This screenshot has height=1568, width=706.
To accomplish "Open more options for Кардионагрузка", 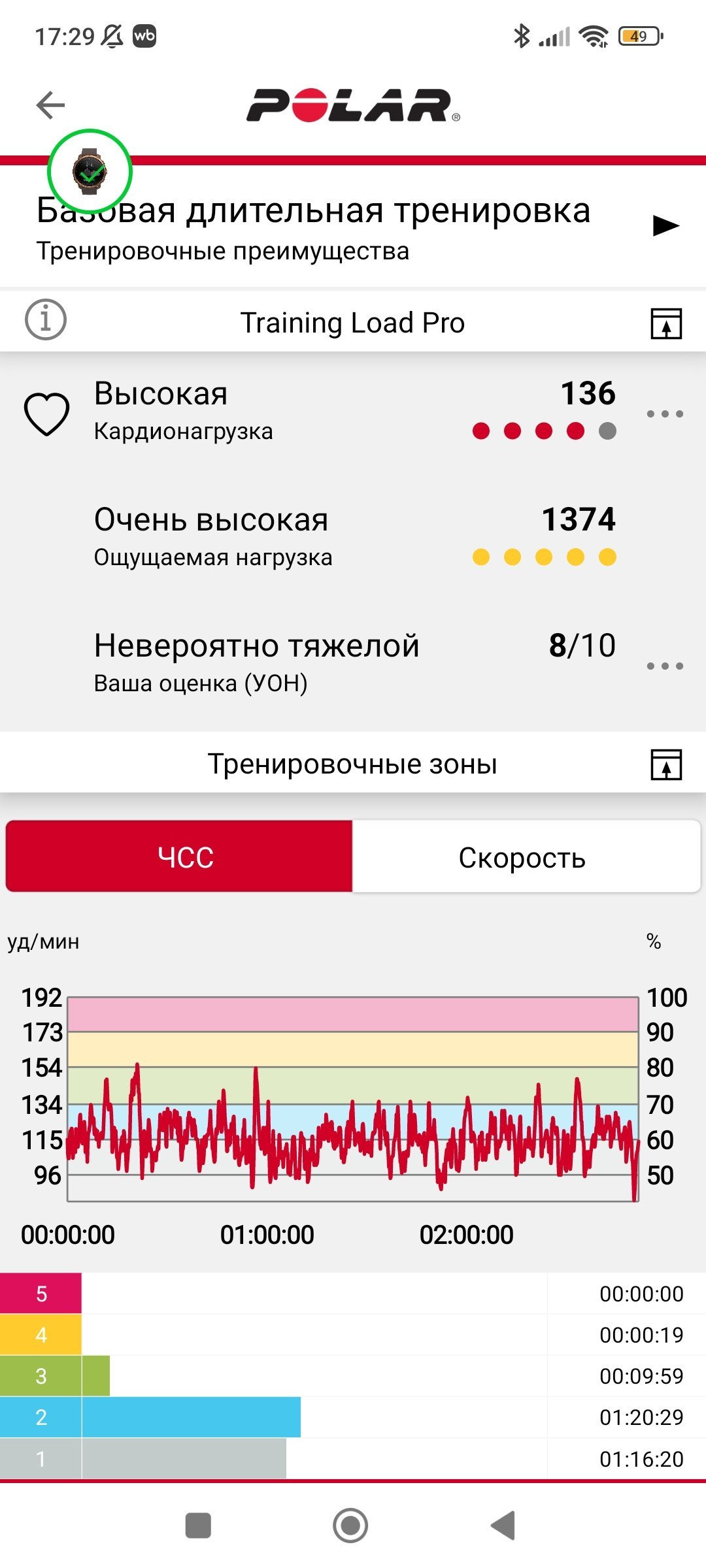I will (665, 414).
